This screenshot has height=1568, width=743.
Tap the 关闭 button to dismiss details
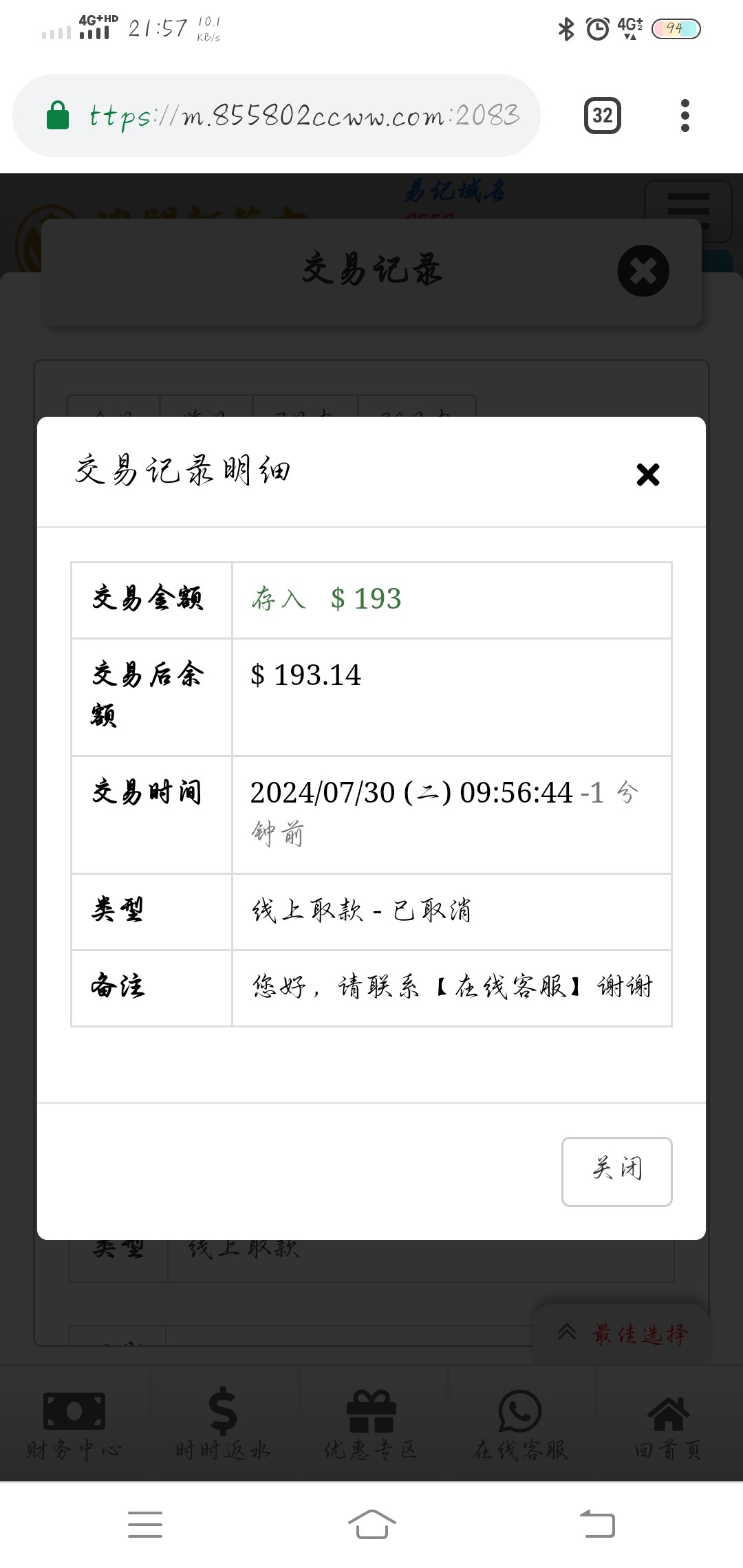(x=616, y=1172)
